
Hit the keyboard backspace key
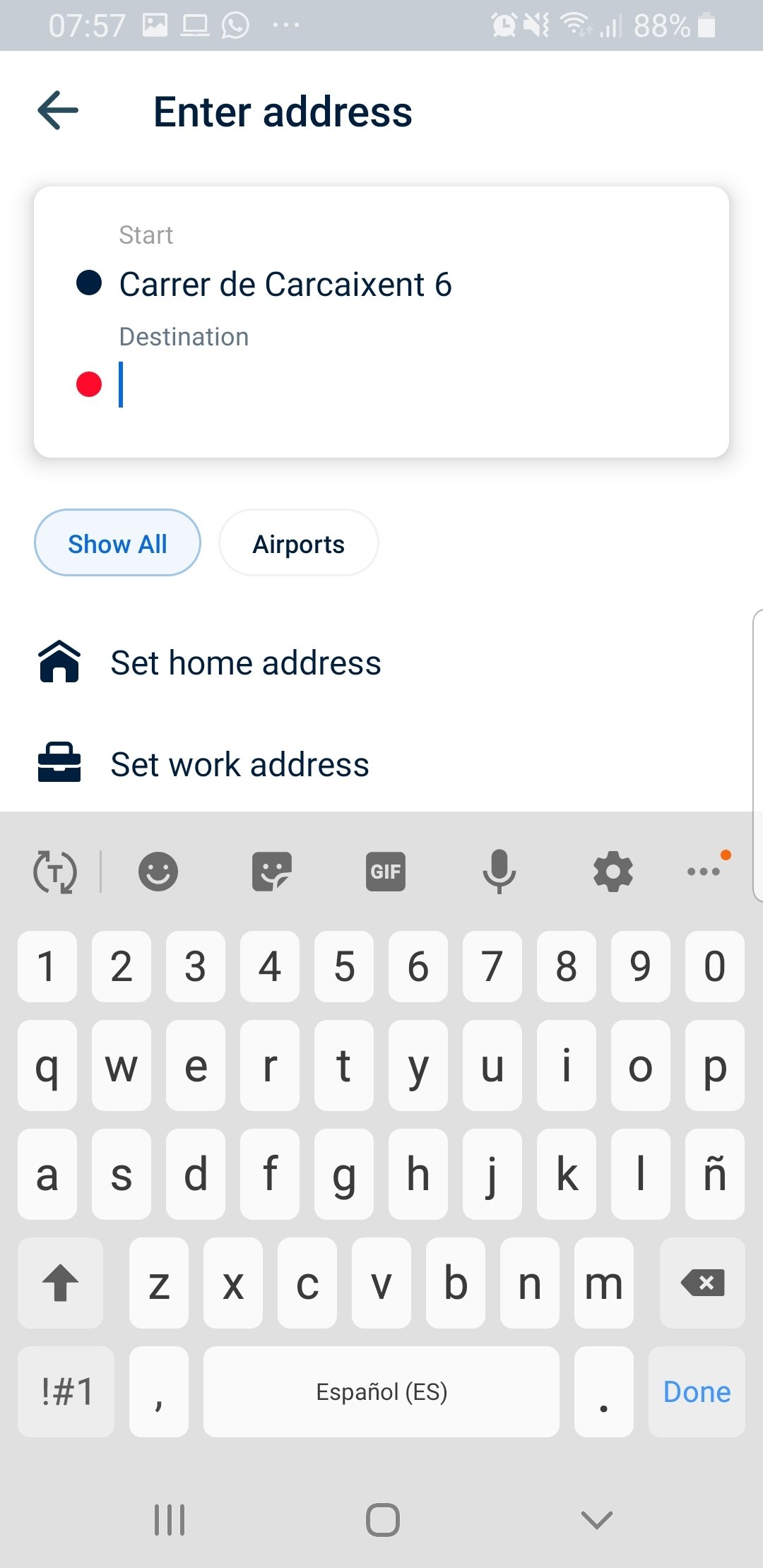[x=702, y=1283]
